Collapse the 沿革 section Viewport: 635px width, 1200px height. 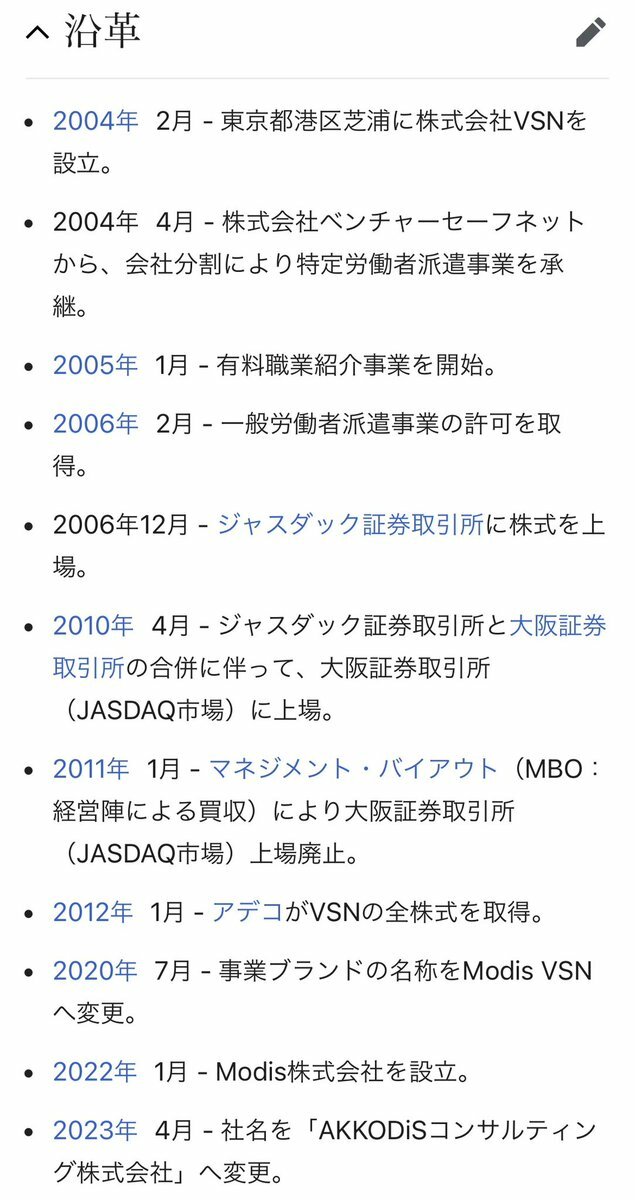click(x=37, y=32)
